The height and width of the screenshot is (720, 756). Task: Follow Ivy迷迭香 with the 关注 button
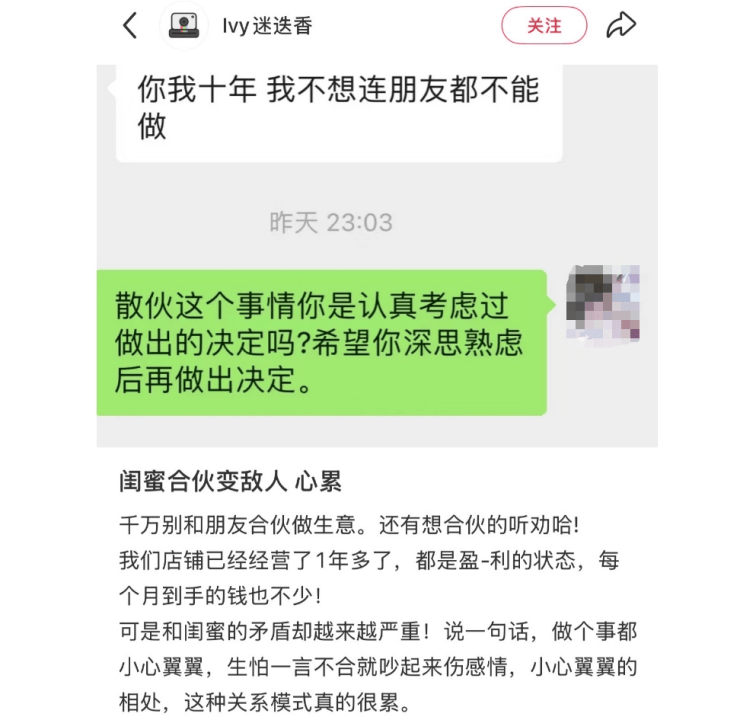544,26
